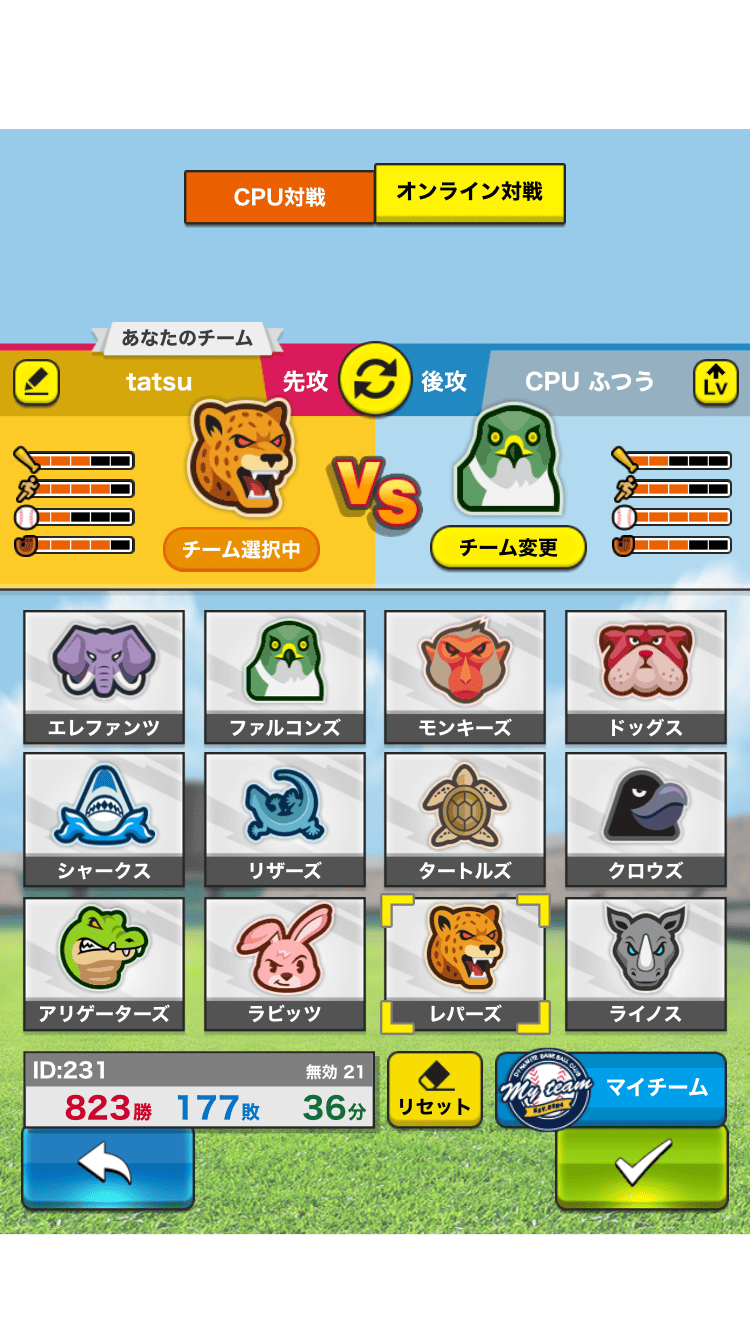The height and width of the screenshot is (1334, 750).
Task: Choose the モンキーズ team
Action: tap(465, 676)
